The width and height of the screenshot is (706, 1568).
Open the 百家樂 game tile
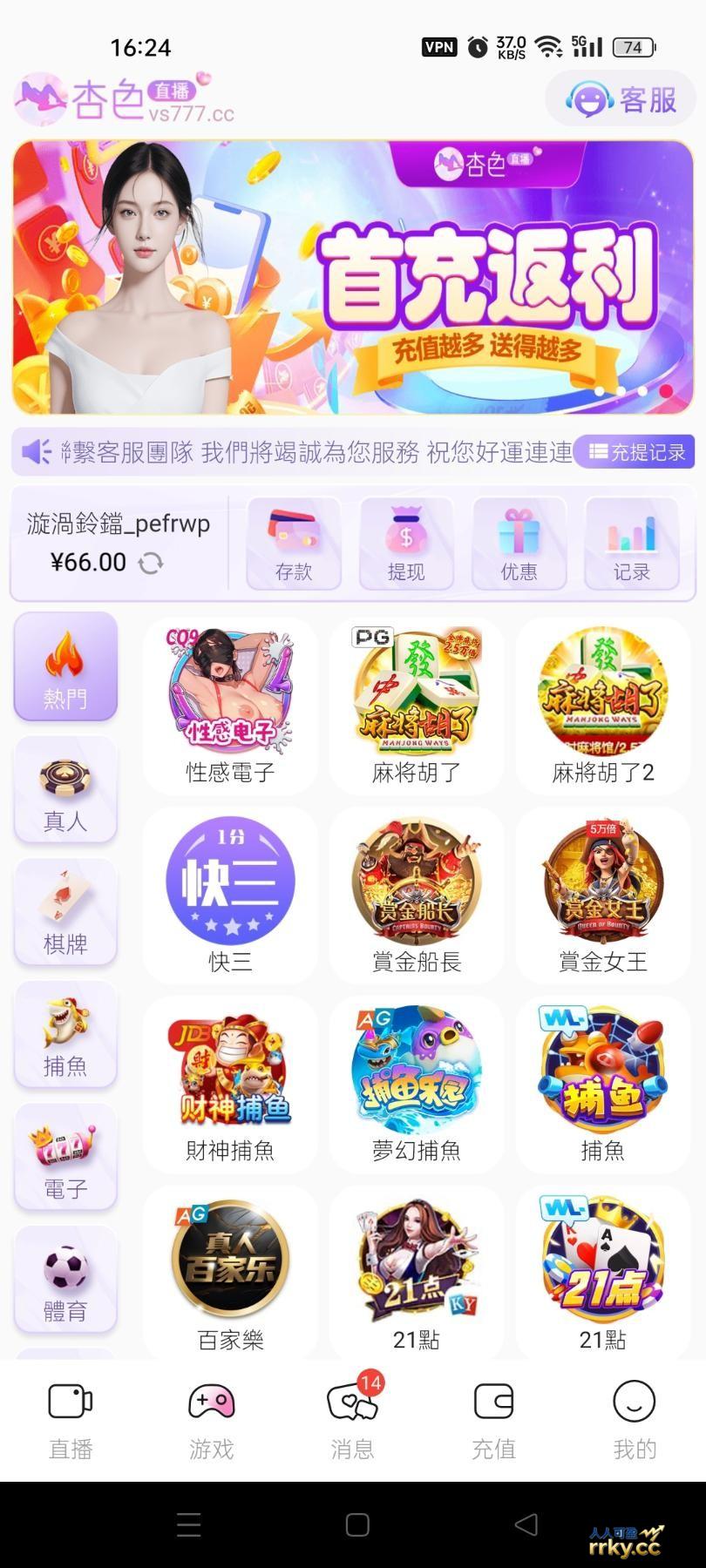click(x=230, y=1274)
